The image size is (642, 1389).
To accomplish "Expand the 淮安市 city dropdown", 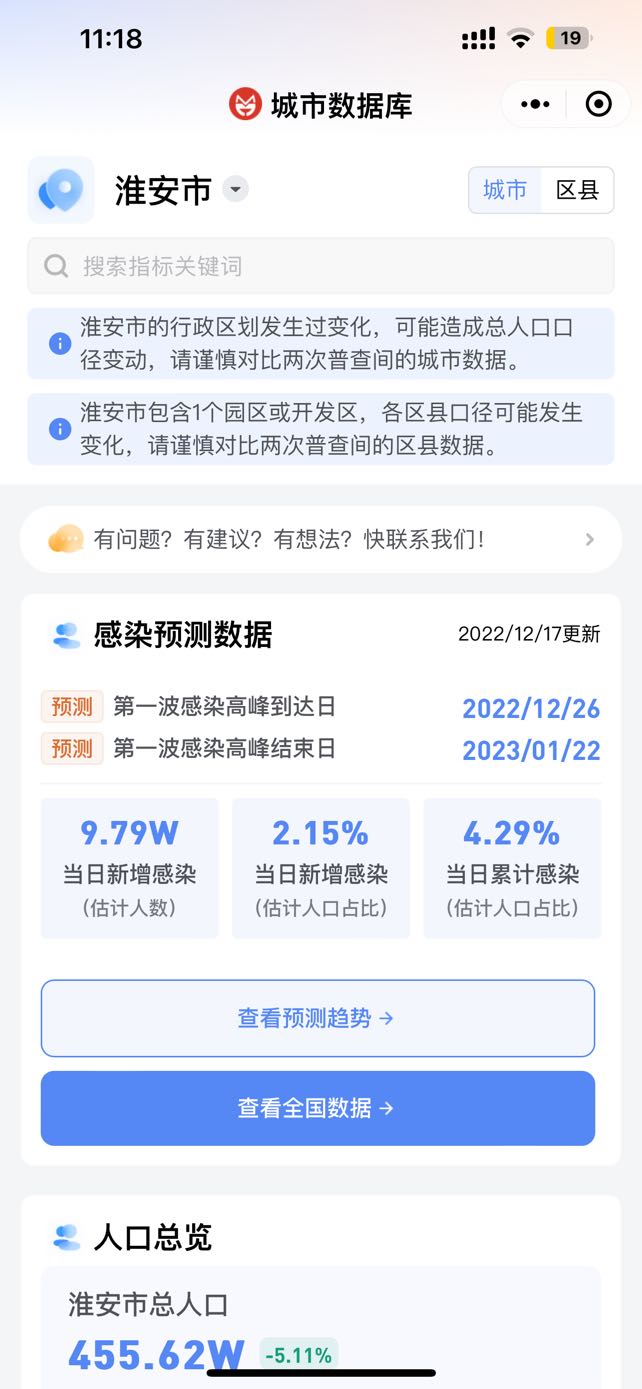I will click(235, 189).
